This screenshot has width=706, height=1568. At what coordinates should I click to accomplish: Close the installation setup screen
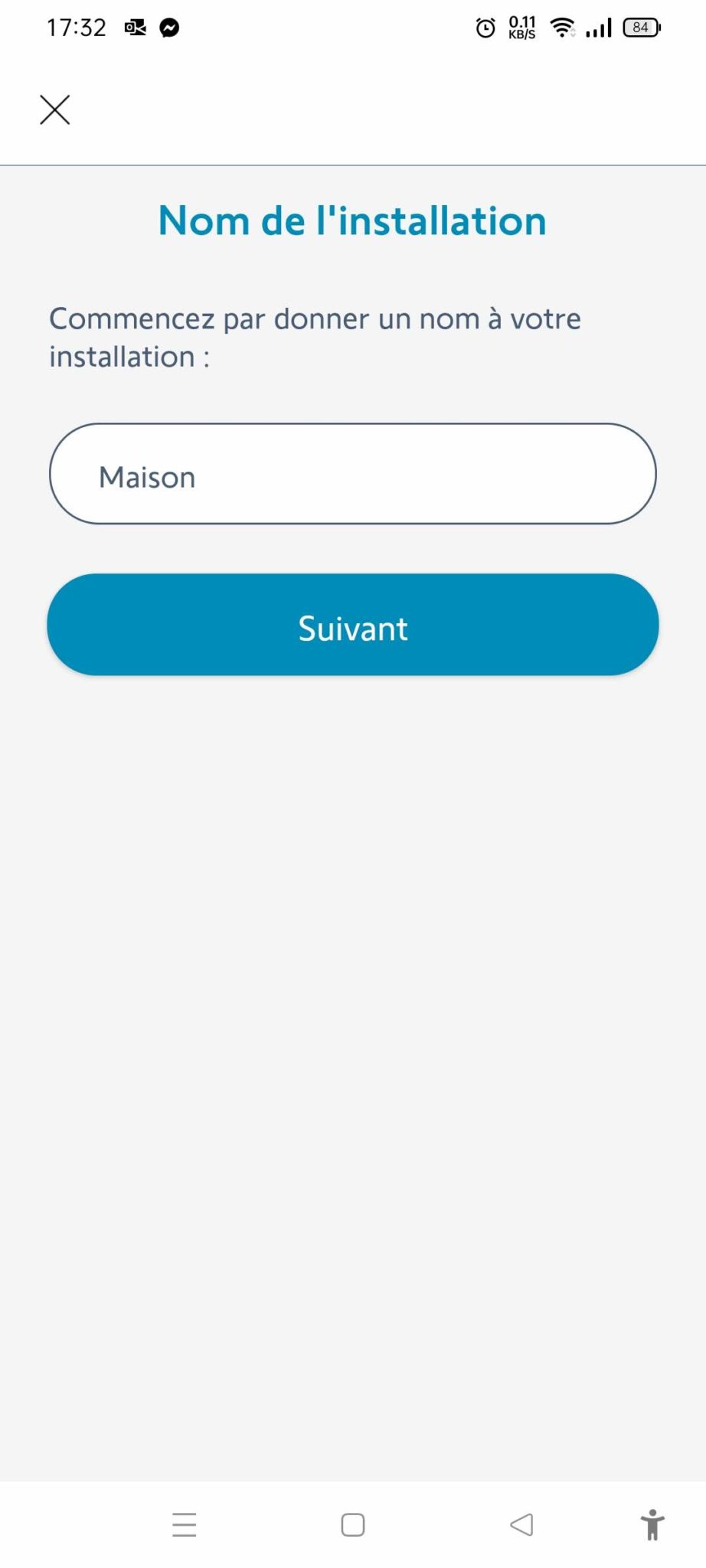tap(55, 109)
